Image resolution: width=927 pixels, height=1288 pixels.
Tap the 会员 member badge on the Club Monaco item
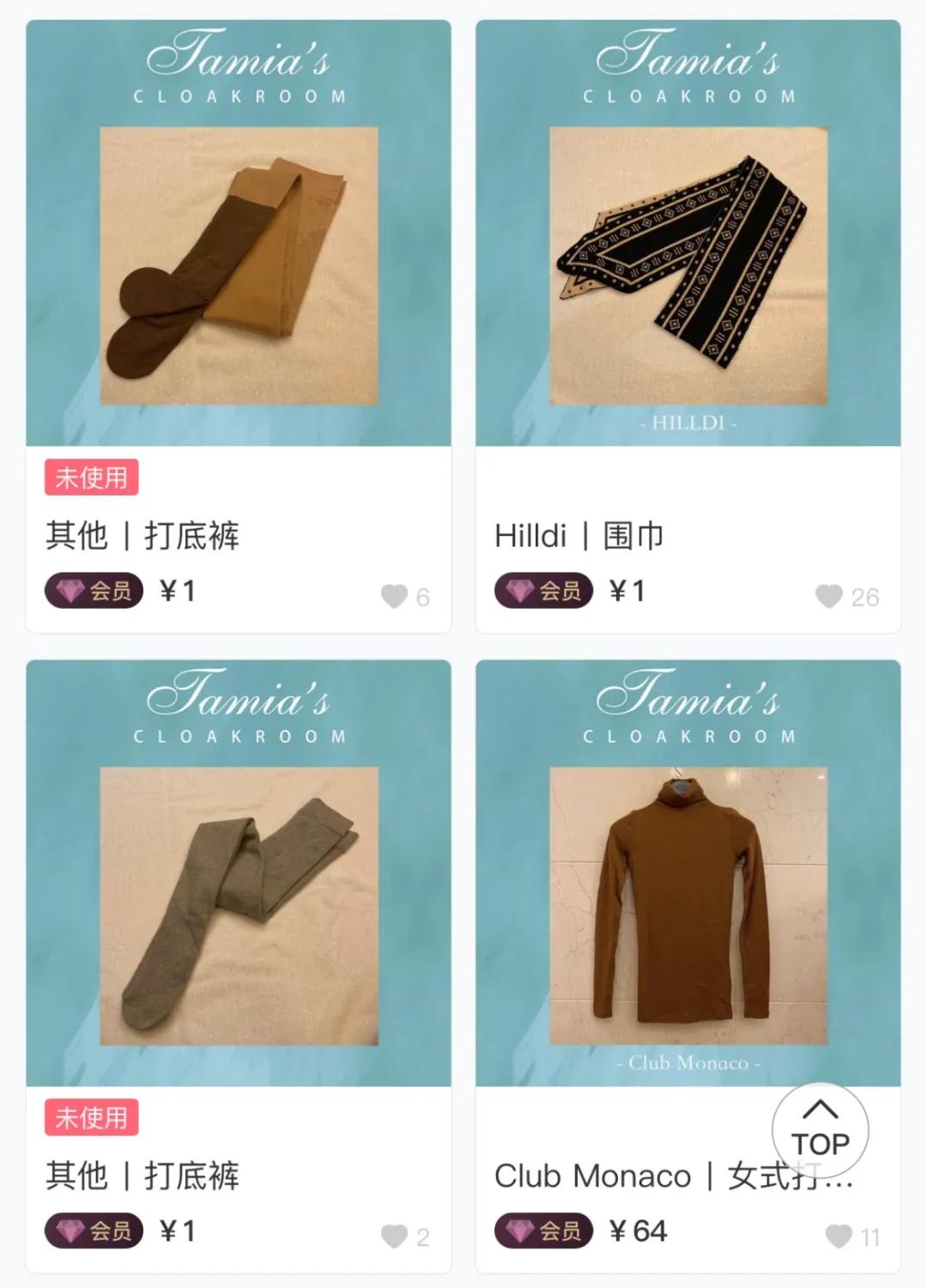pos(545,1230)
